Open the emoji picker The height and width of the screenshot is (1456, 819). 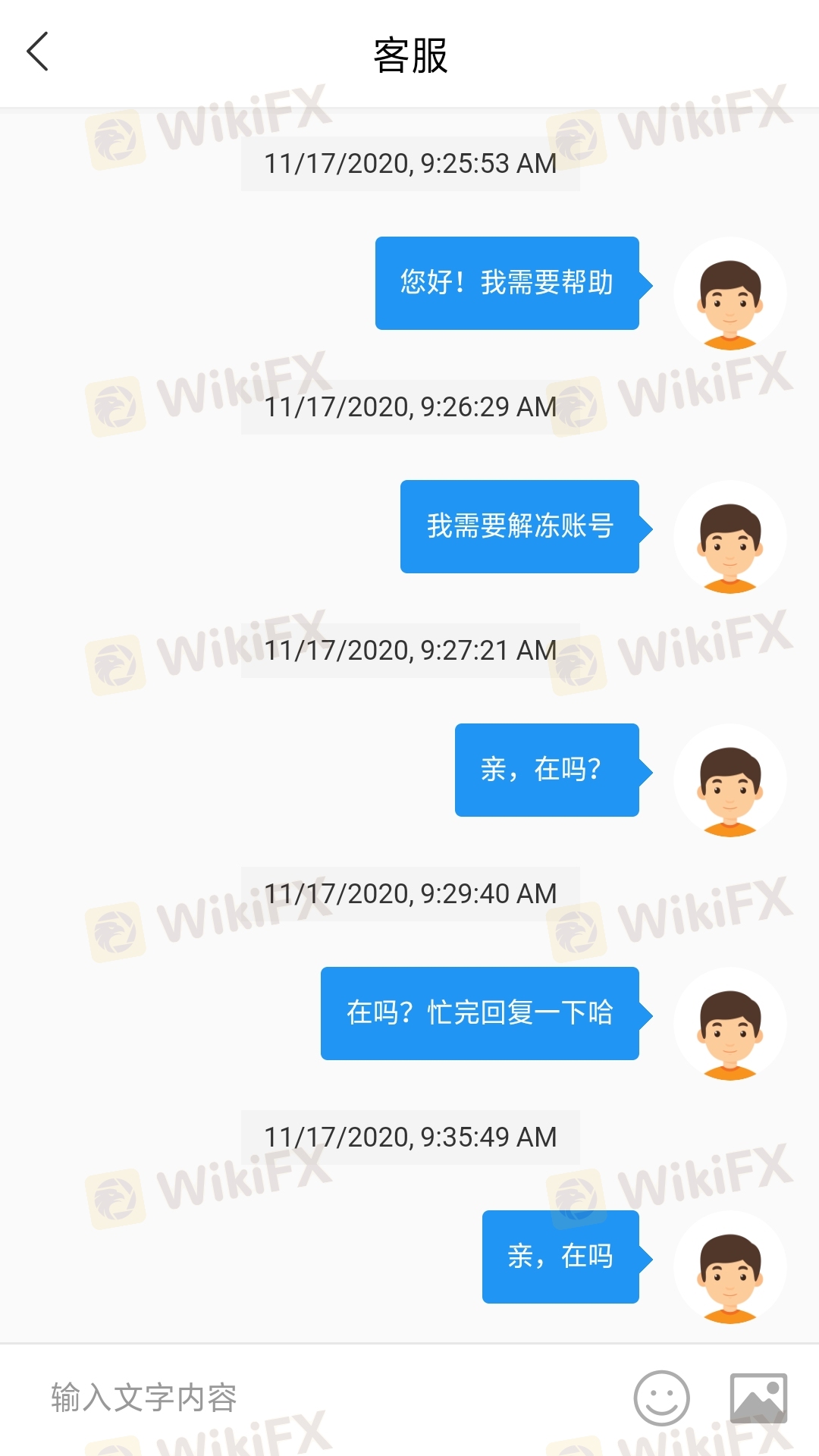coord(661,1398)
